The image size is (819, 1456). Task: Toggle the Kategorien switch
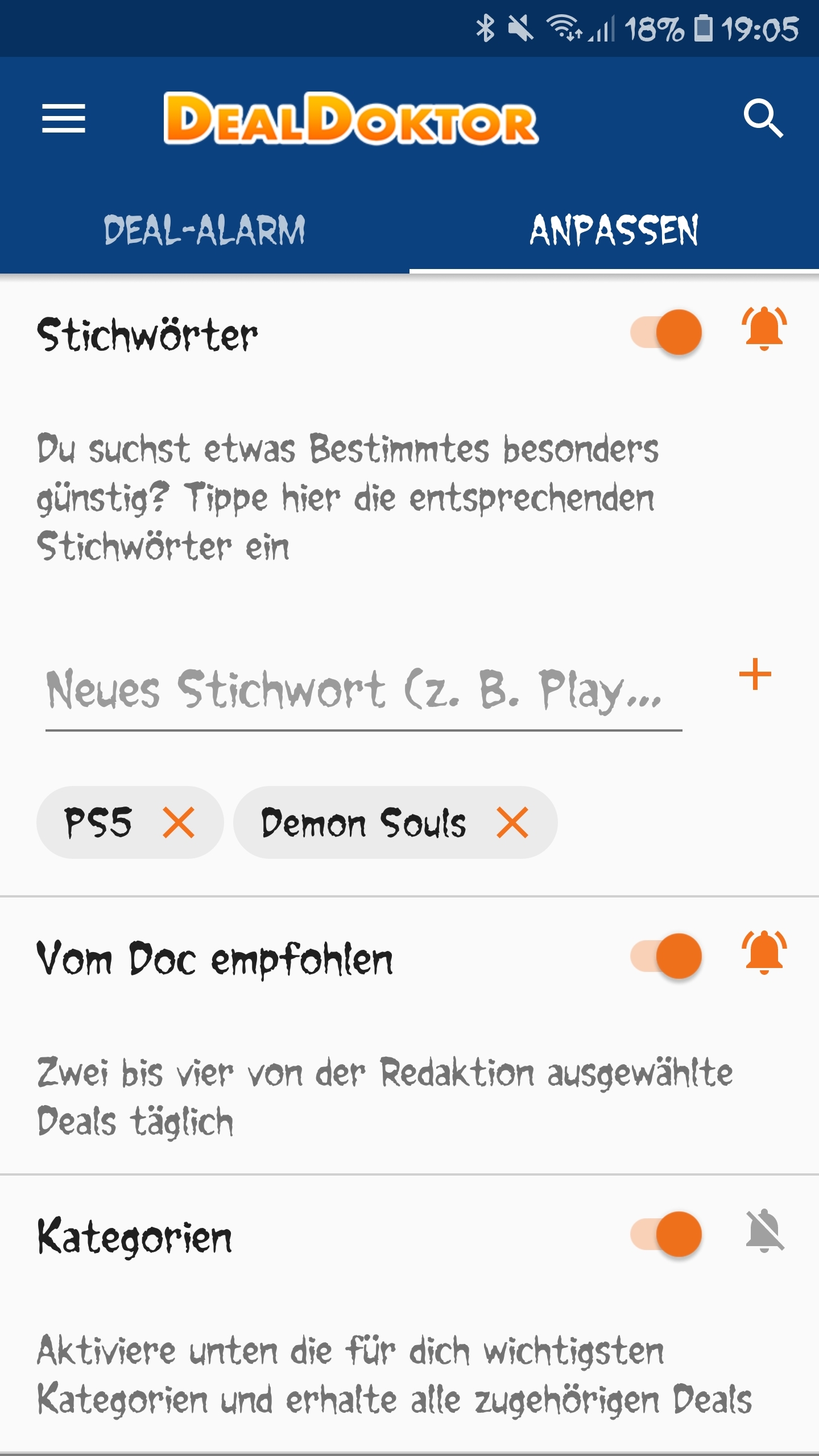[x=666, y=1234]
